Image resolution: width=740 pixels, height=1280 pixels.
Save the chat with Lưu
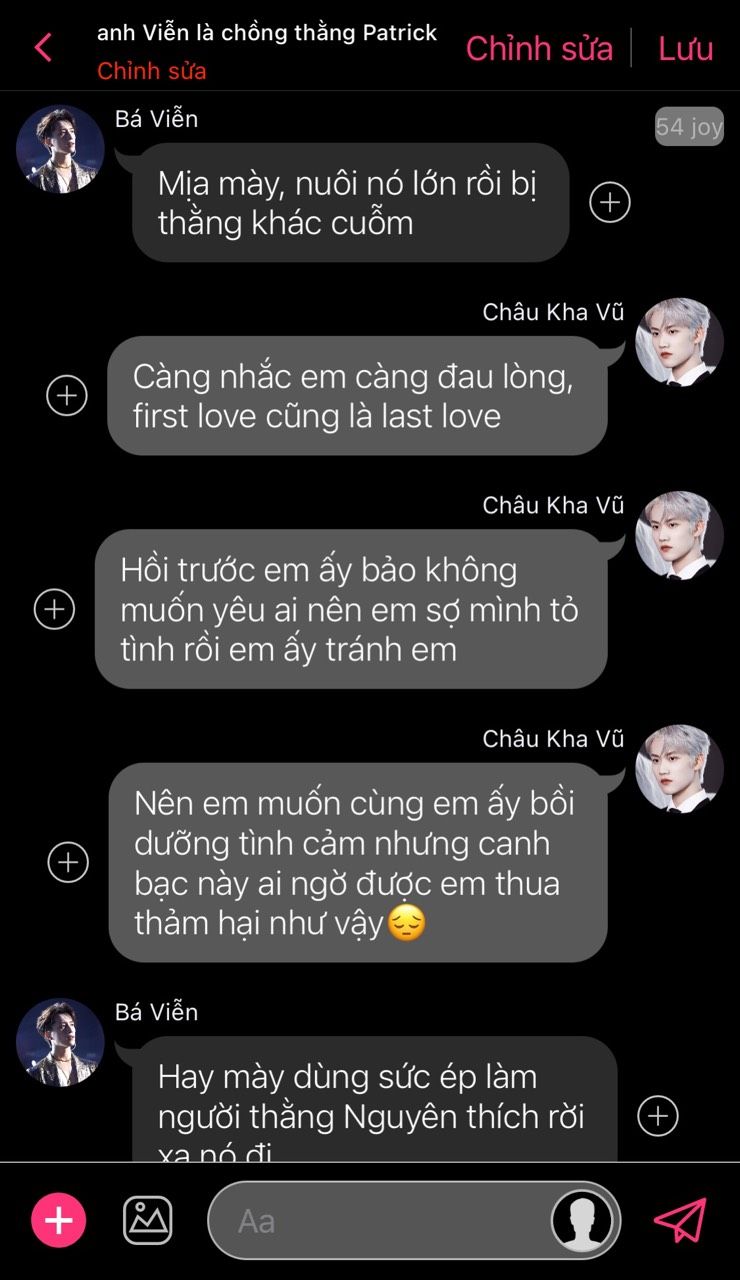tap(685, 48)
